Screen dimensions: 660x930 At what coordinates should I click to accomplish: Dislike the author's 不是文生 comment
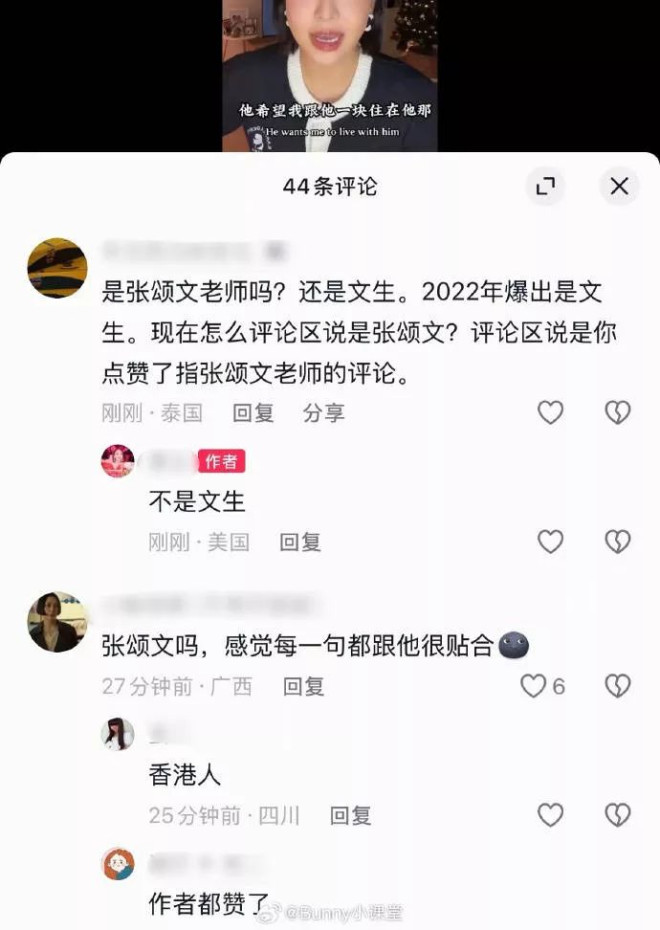coord(618,542)
